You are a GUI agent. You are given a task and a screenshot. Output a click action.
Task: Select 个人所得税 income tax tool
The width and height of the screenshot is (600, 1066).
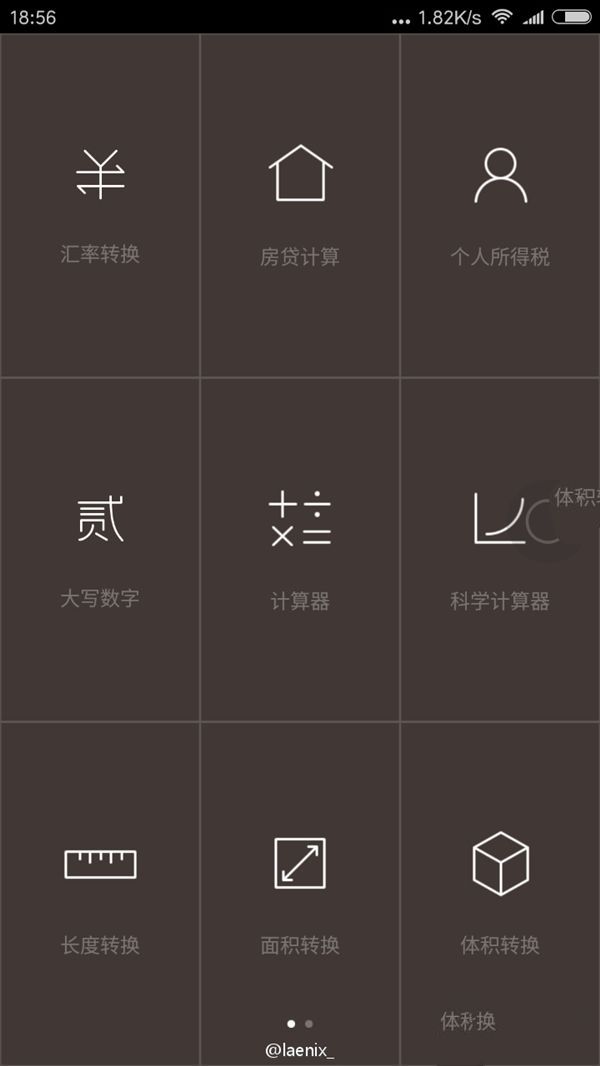[x=500, y=205]
